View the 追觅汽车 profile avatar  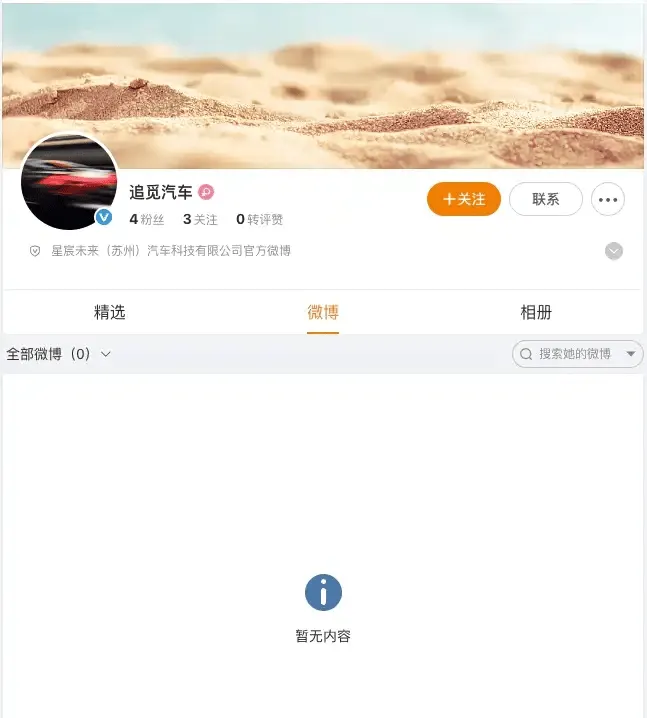pos(68,181)
